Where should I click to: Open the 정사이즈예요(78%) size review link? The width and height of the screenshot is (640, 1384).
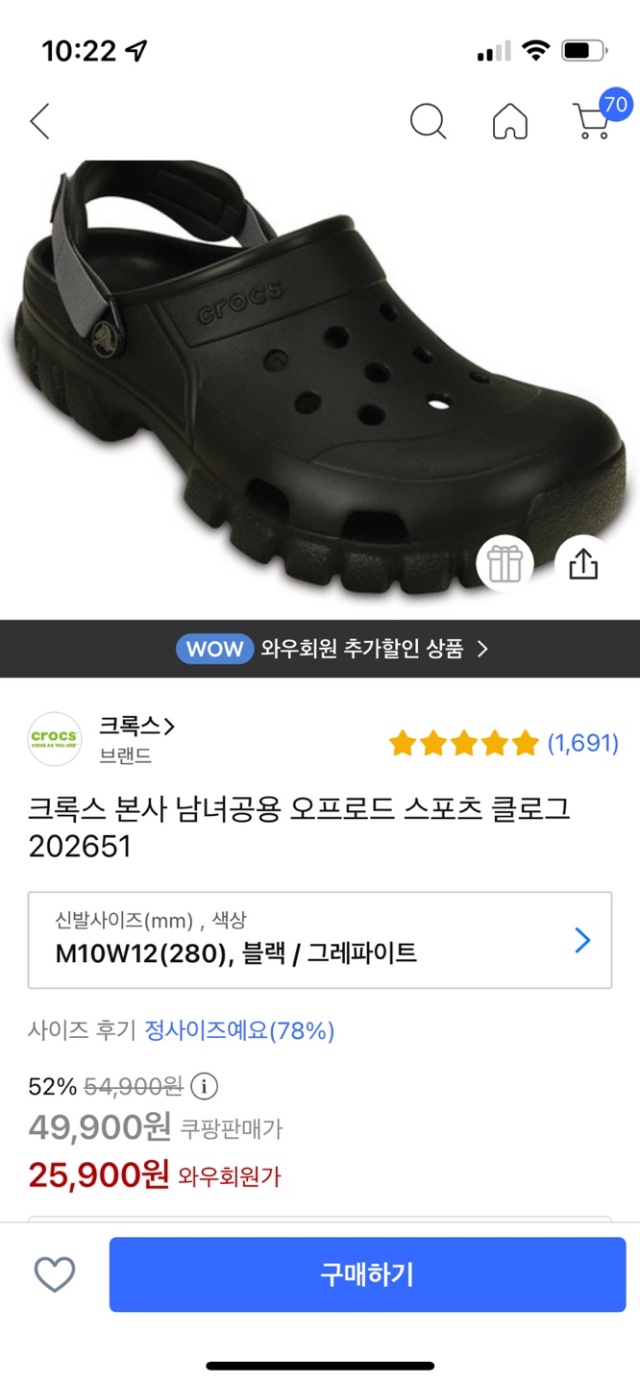[x=239, y=1030]
